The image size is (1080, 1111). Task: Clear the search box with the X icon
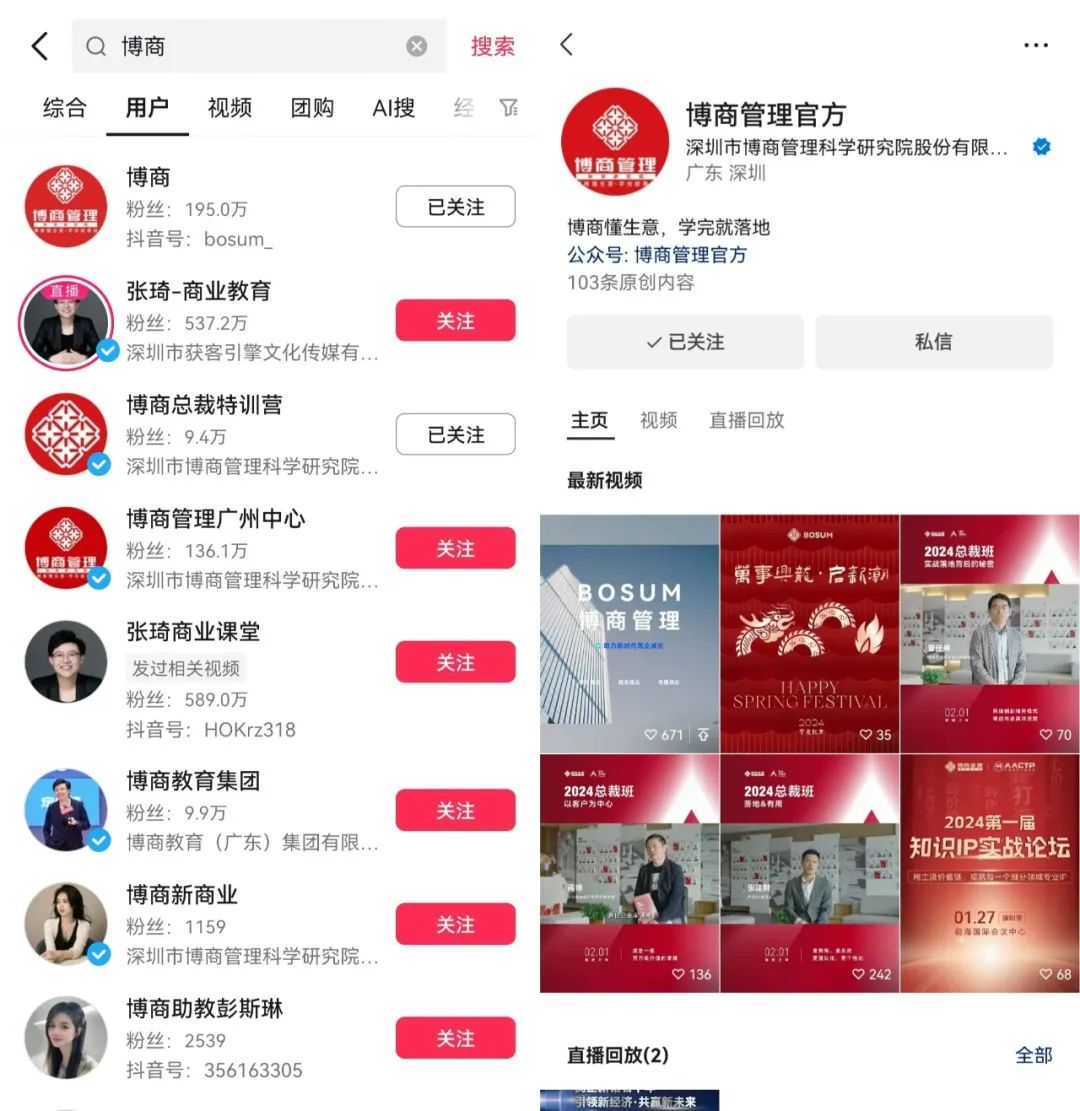[x=416, y=46]
